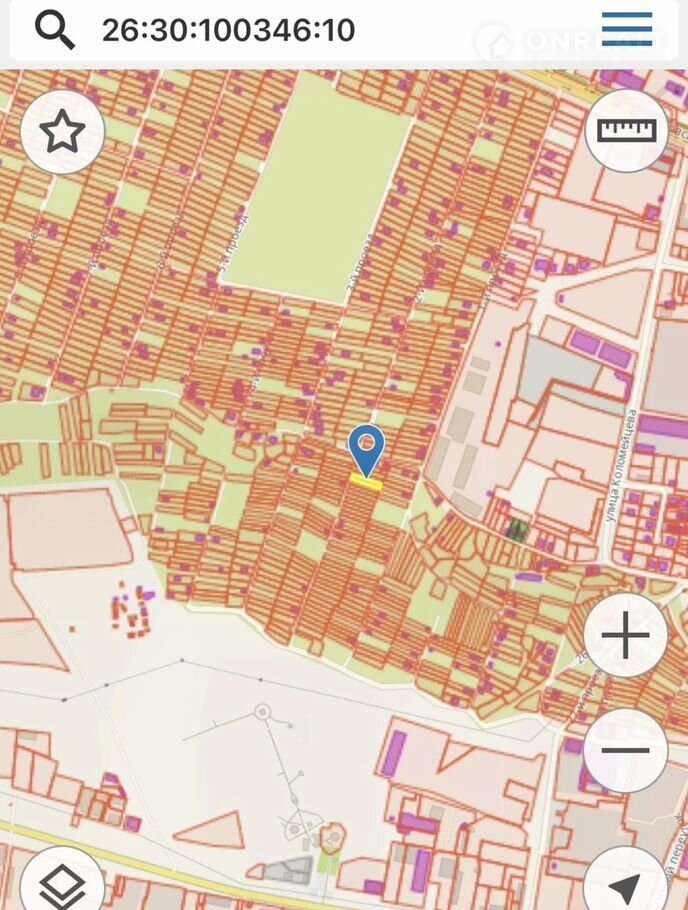688x910 pixels.
Task: Edit the cadastral number 26:30:100346:10
Action: coord(228,30)
